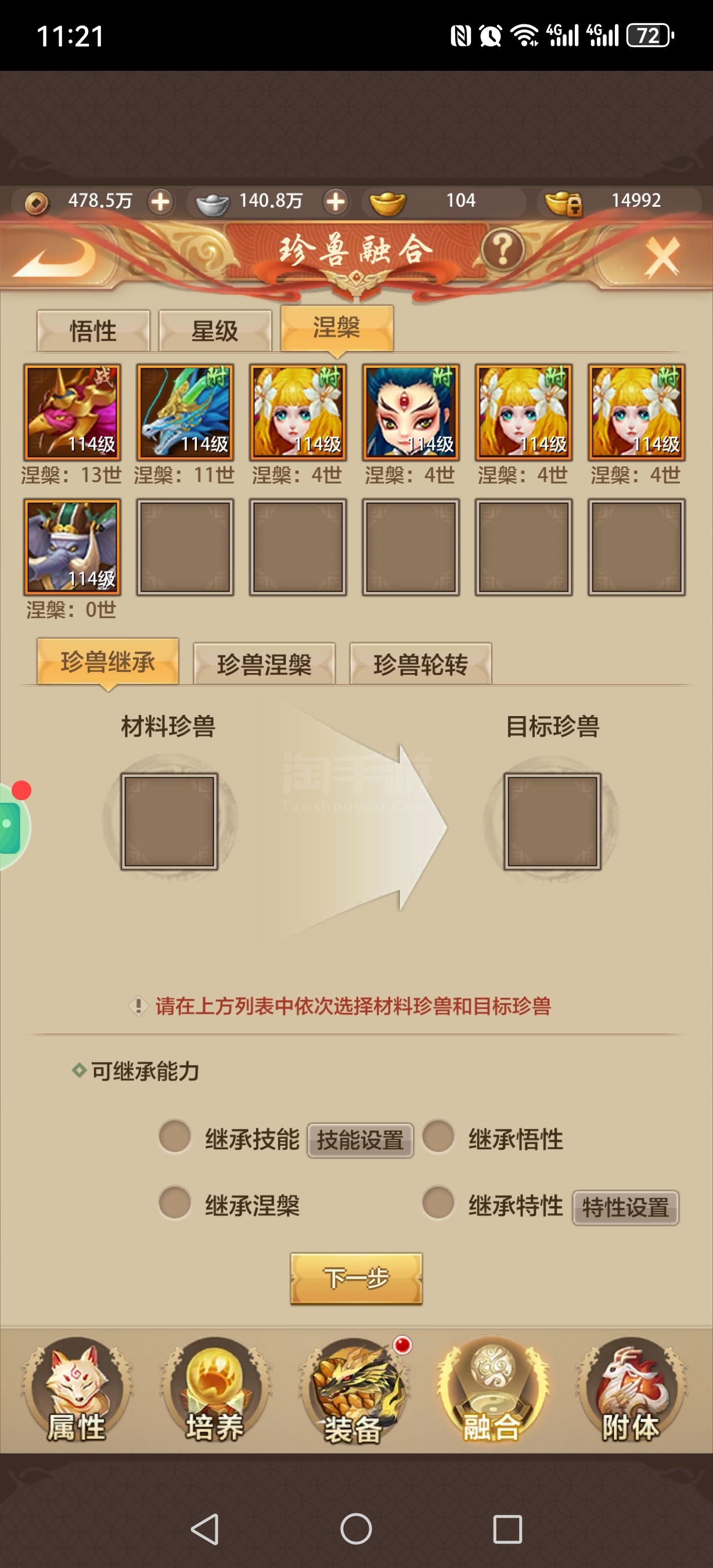This screenshot has width=713, height=1568.
Task: Open the 装备 section
Action: coord(354,1391)
